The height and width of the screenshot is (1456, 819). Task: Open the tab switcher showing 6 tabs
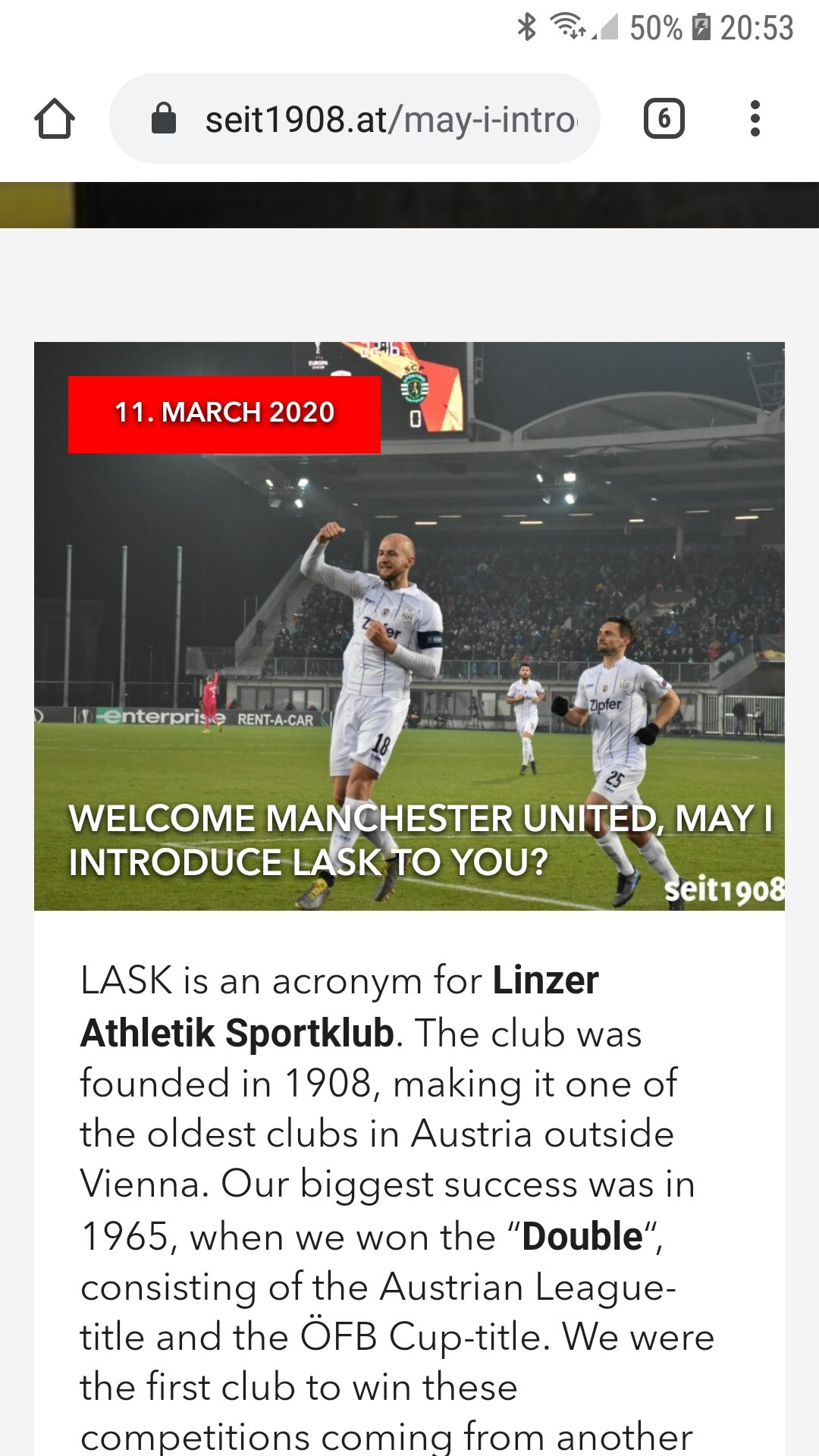(664, 118)
